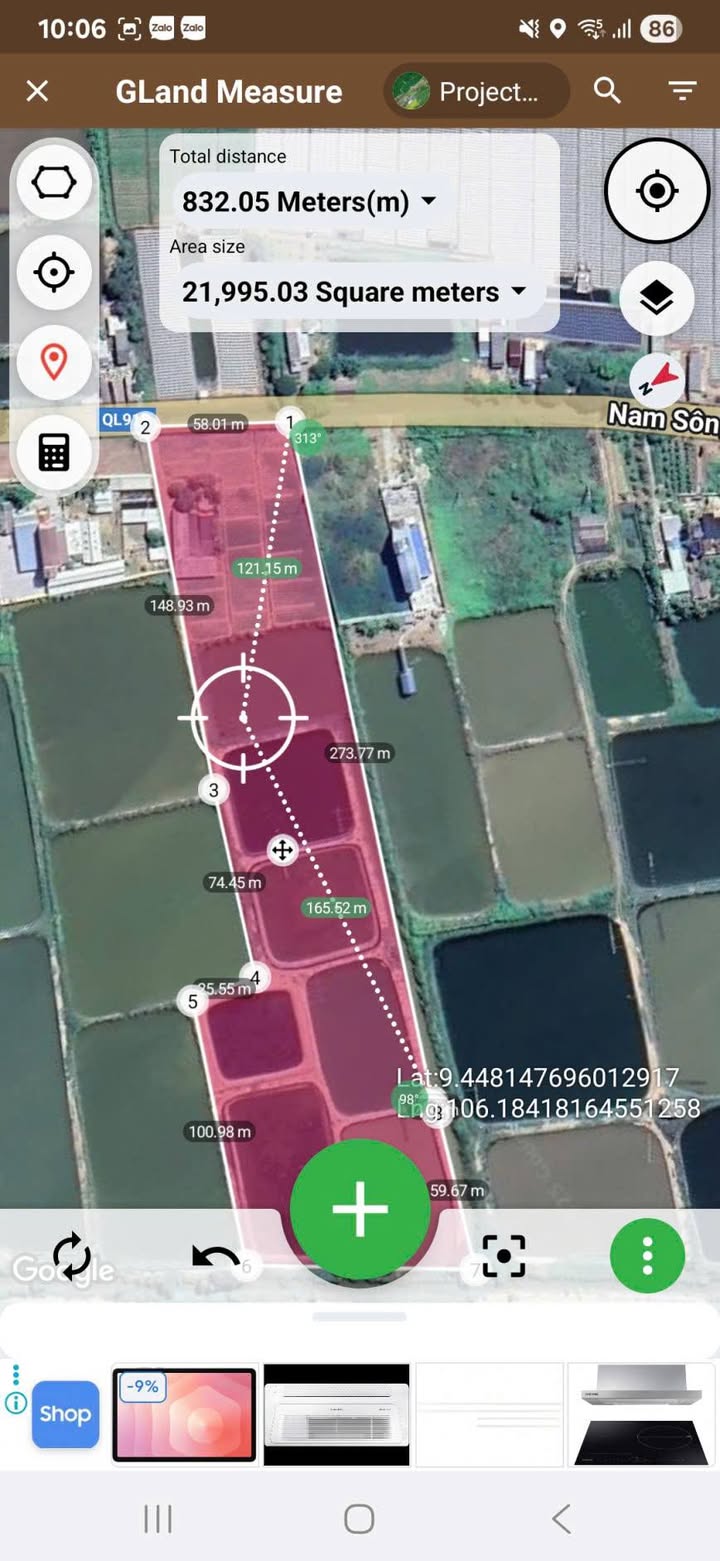
Task: Open search in the app bar
Action: 607,91
